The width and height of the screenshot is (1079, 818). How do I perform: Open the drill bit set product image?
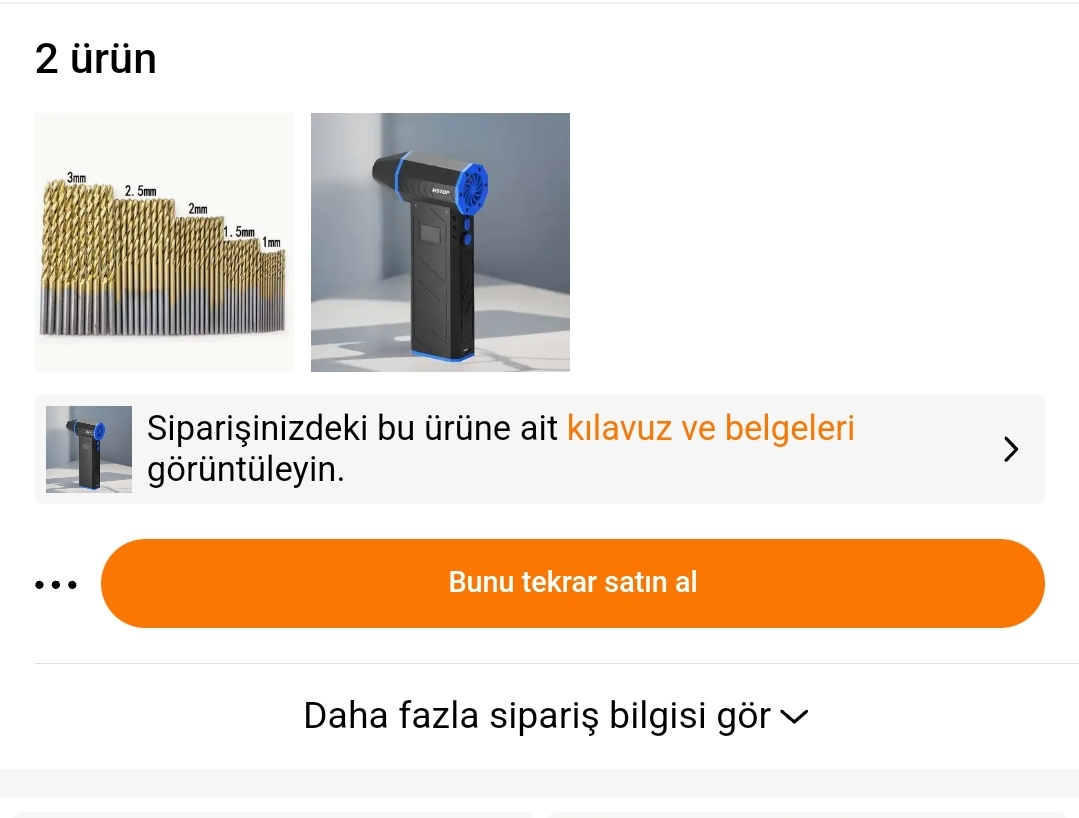pyautogui.click(x=164, y=242)
